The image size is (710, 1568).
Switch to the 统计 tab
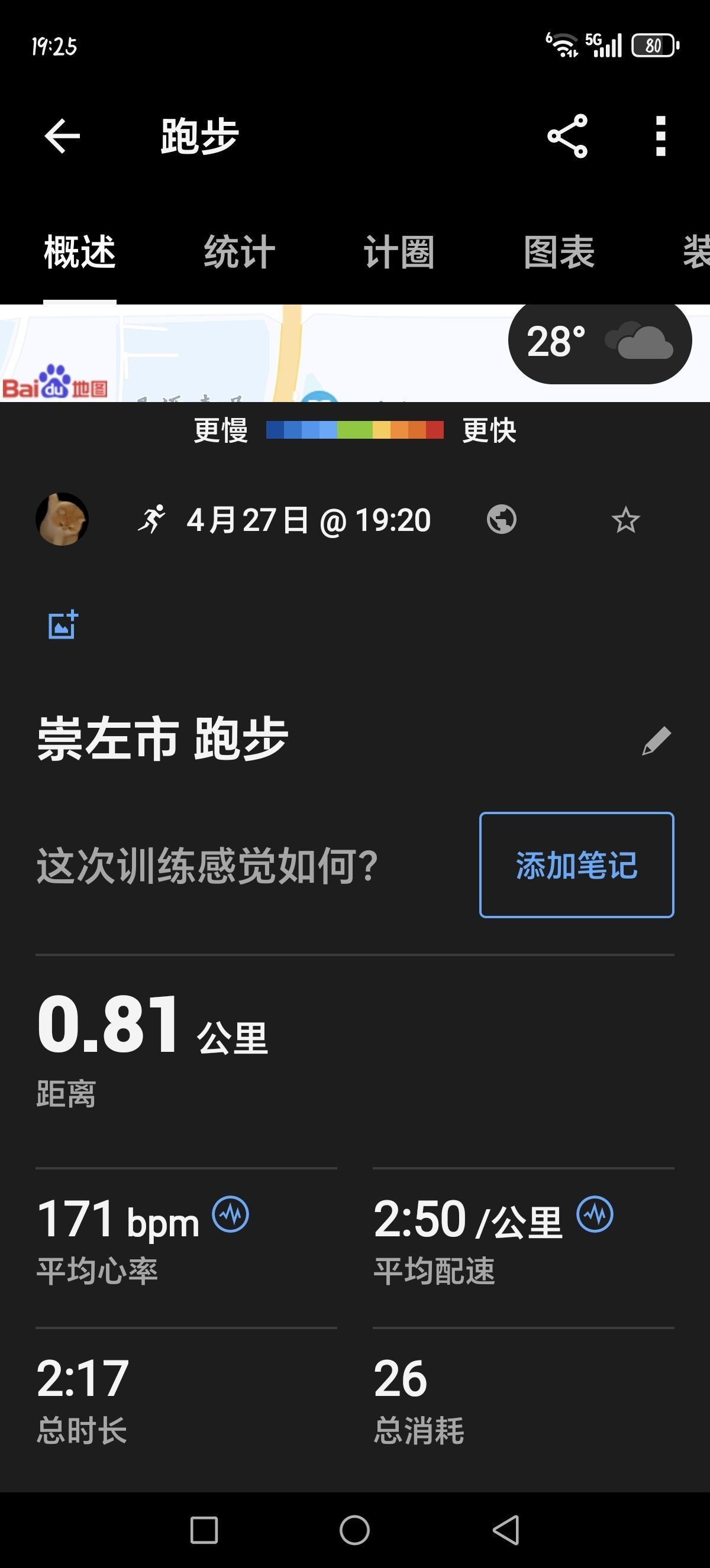click(x=239, y=252)
